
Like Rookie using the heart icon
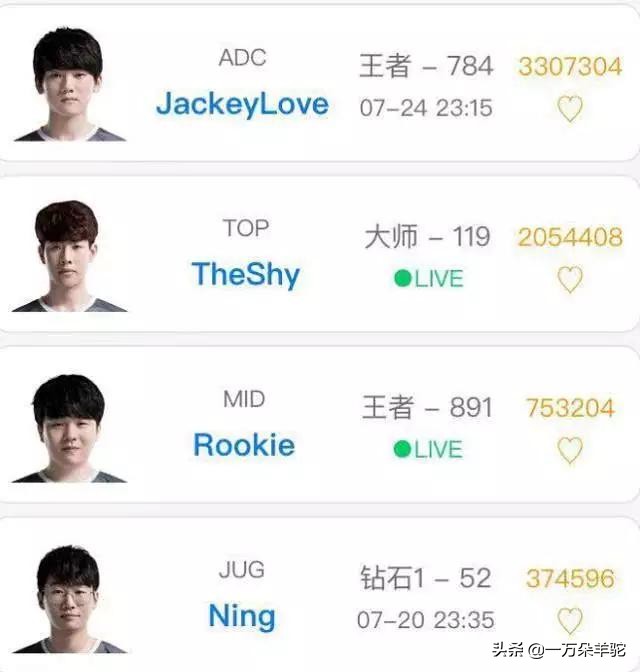[x=570, y=450]
